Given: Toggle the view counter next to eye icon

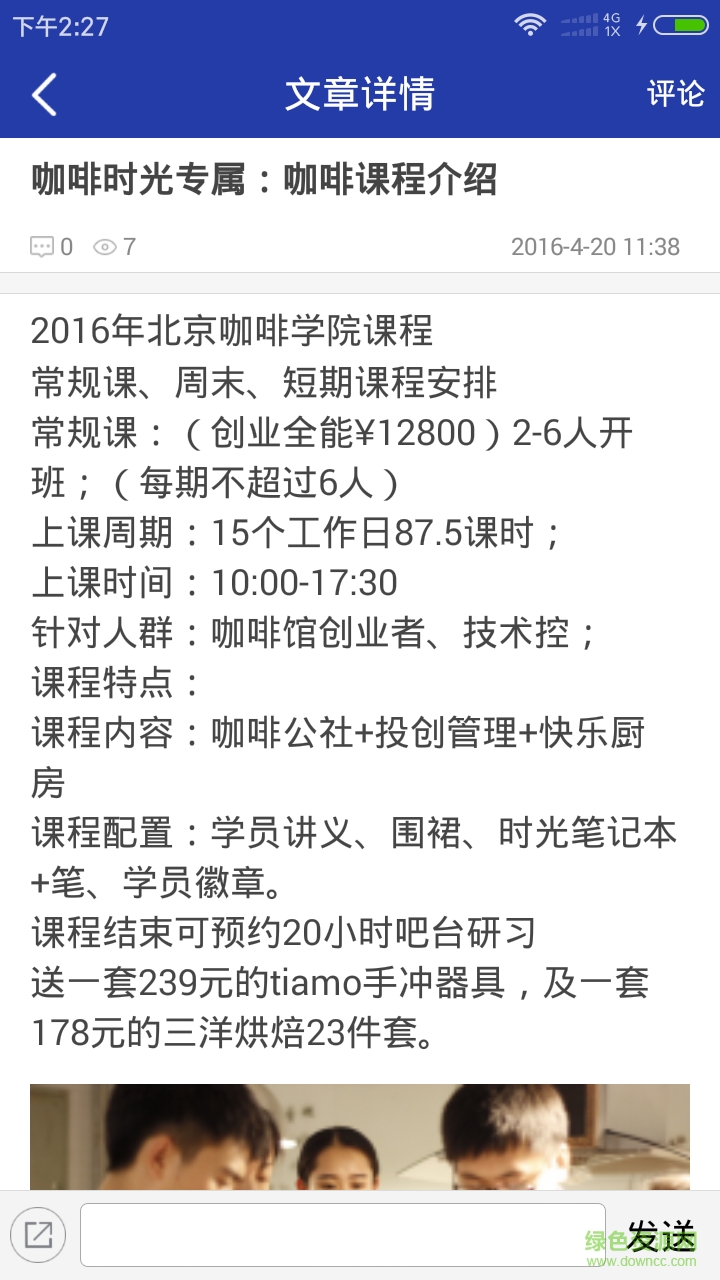Looking at the screenshot, I should pos(127,247).
